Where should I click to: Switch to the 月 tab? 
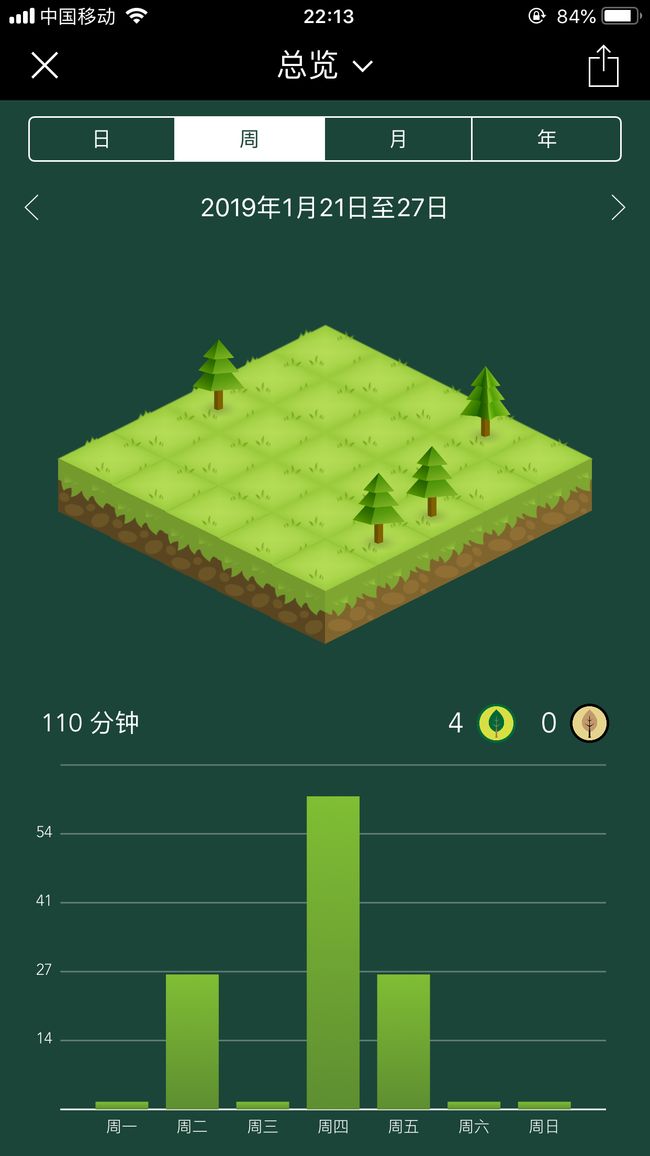398,139
